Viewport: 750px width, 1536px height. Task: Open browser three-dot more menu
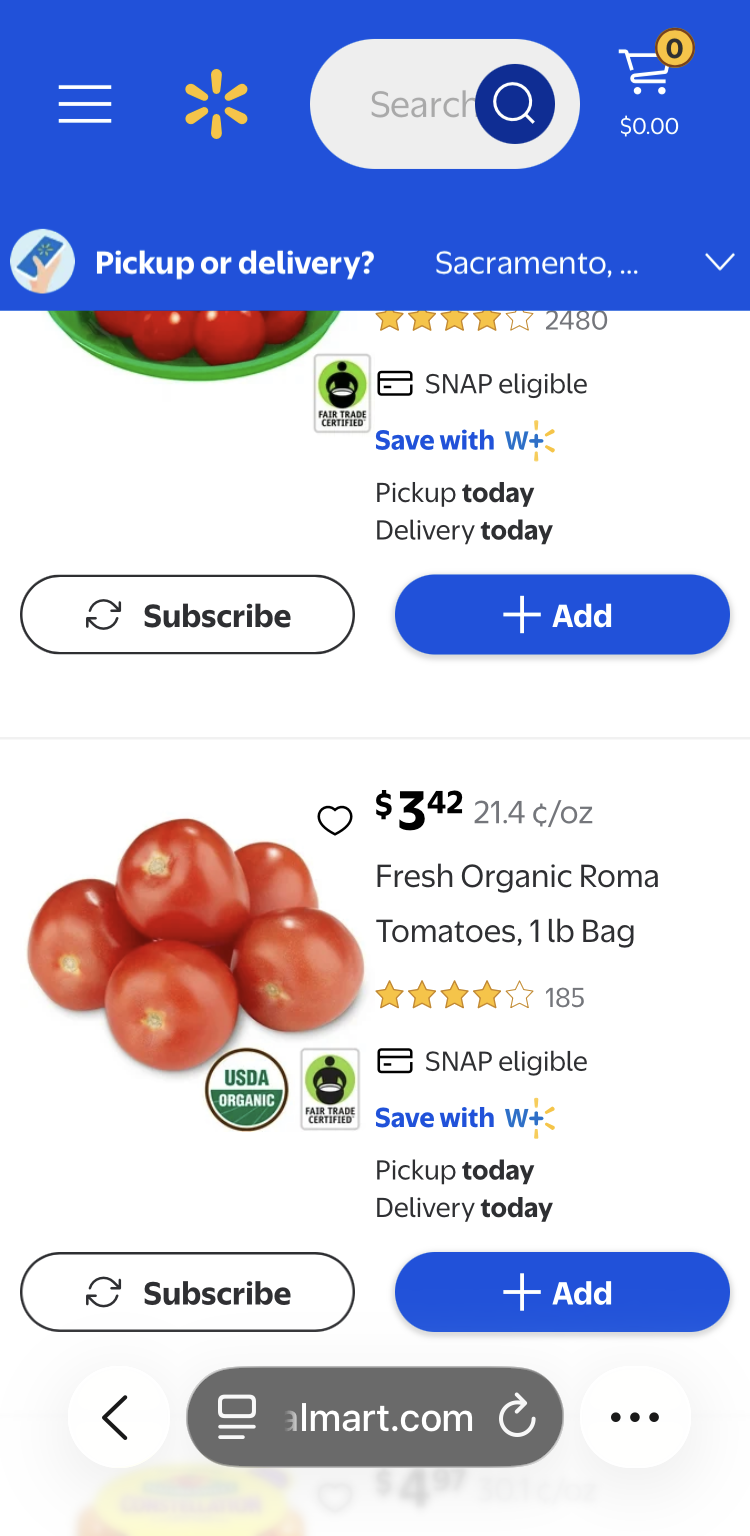(x=635, y=1417)
